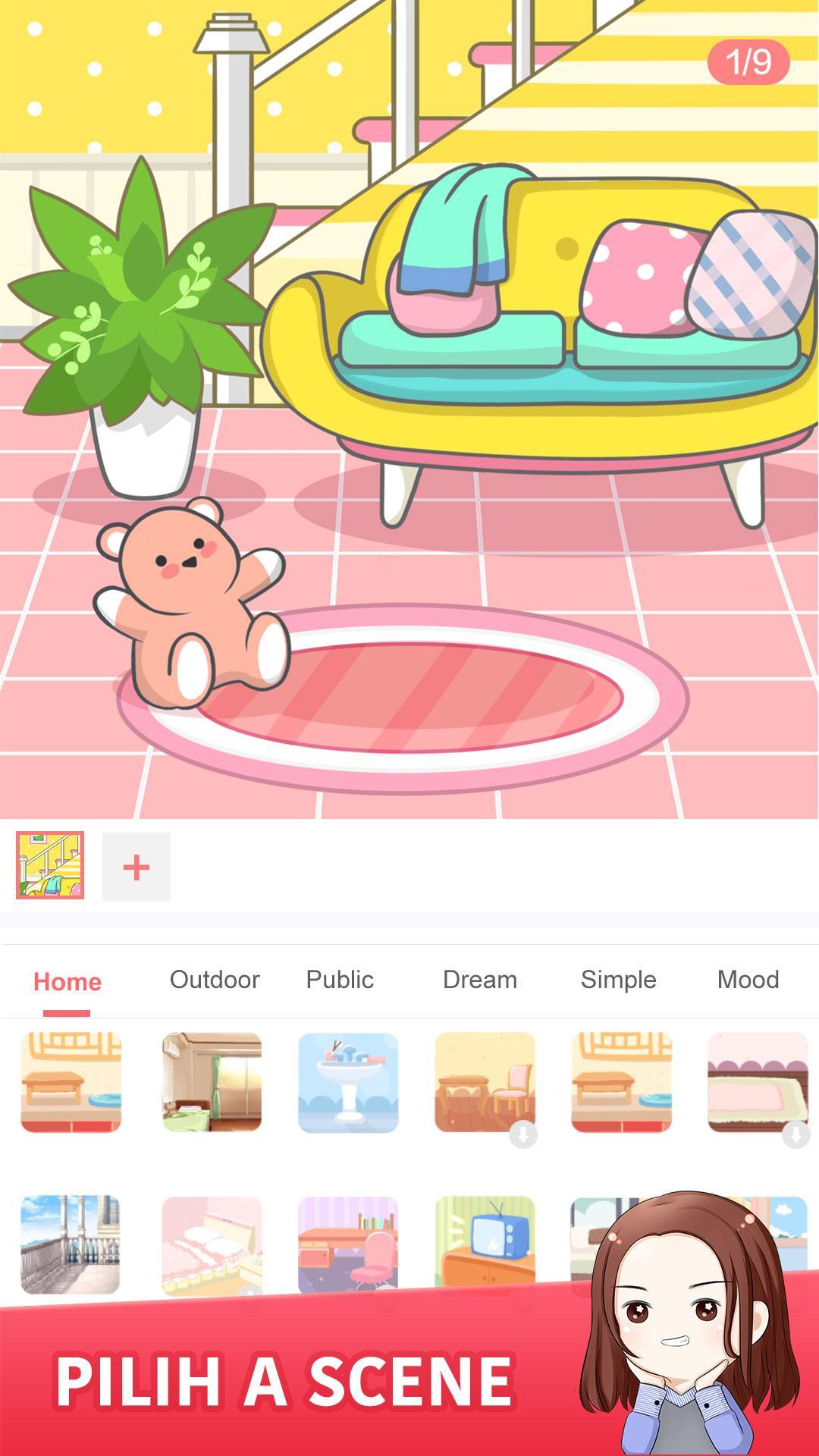Show the Mood scenes tab
Screen dimensions: 819x1456
click(x=748, y=980)
